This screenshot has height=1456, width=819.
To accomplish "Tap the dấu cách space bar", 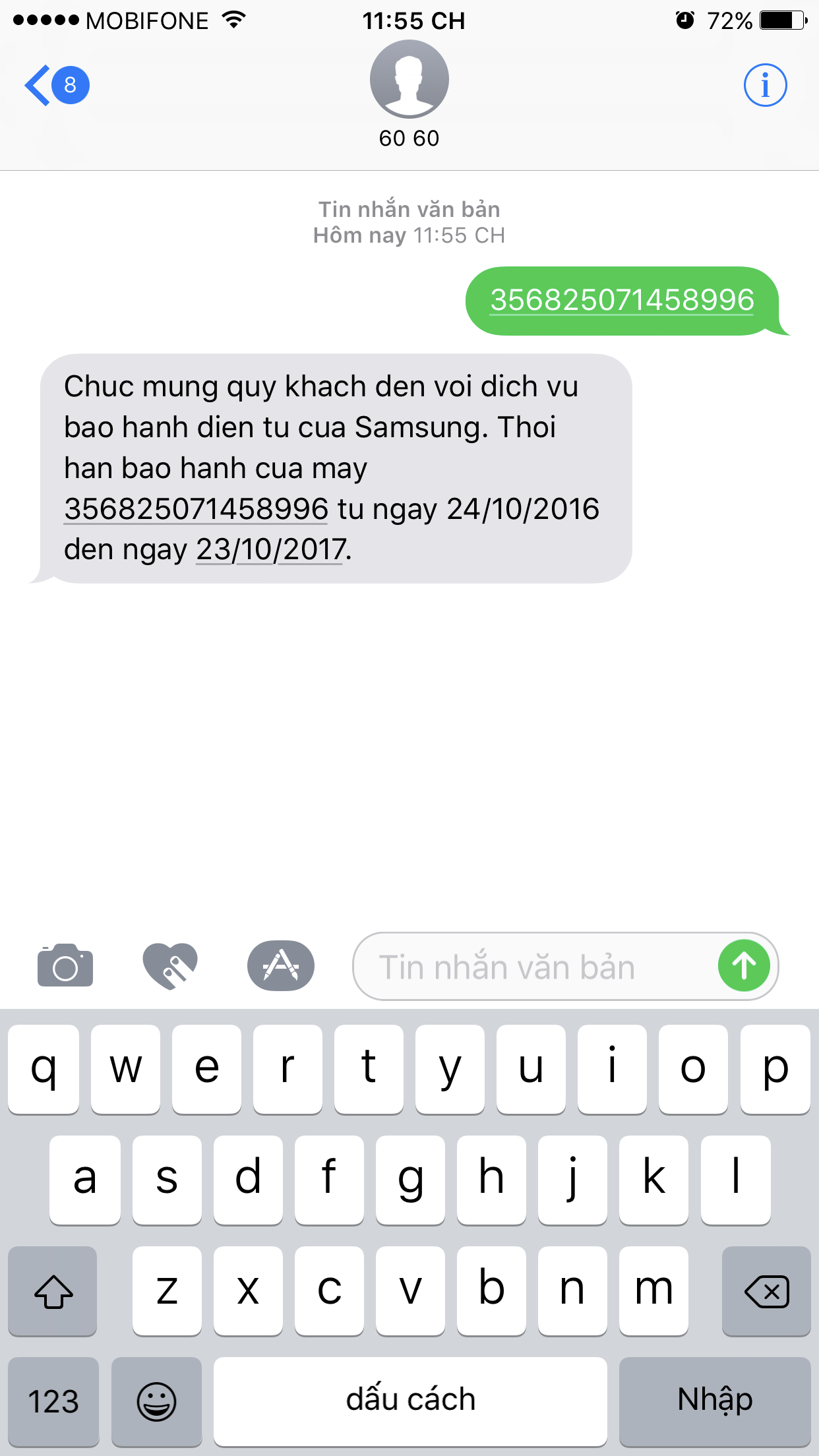I will tap(410, 1401).
